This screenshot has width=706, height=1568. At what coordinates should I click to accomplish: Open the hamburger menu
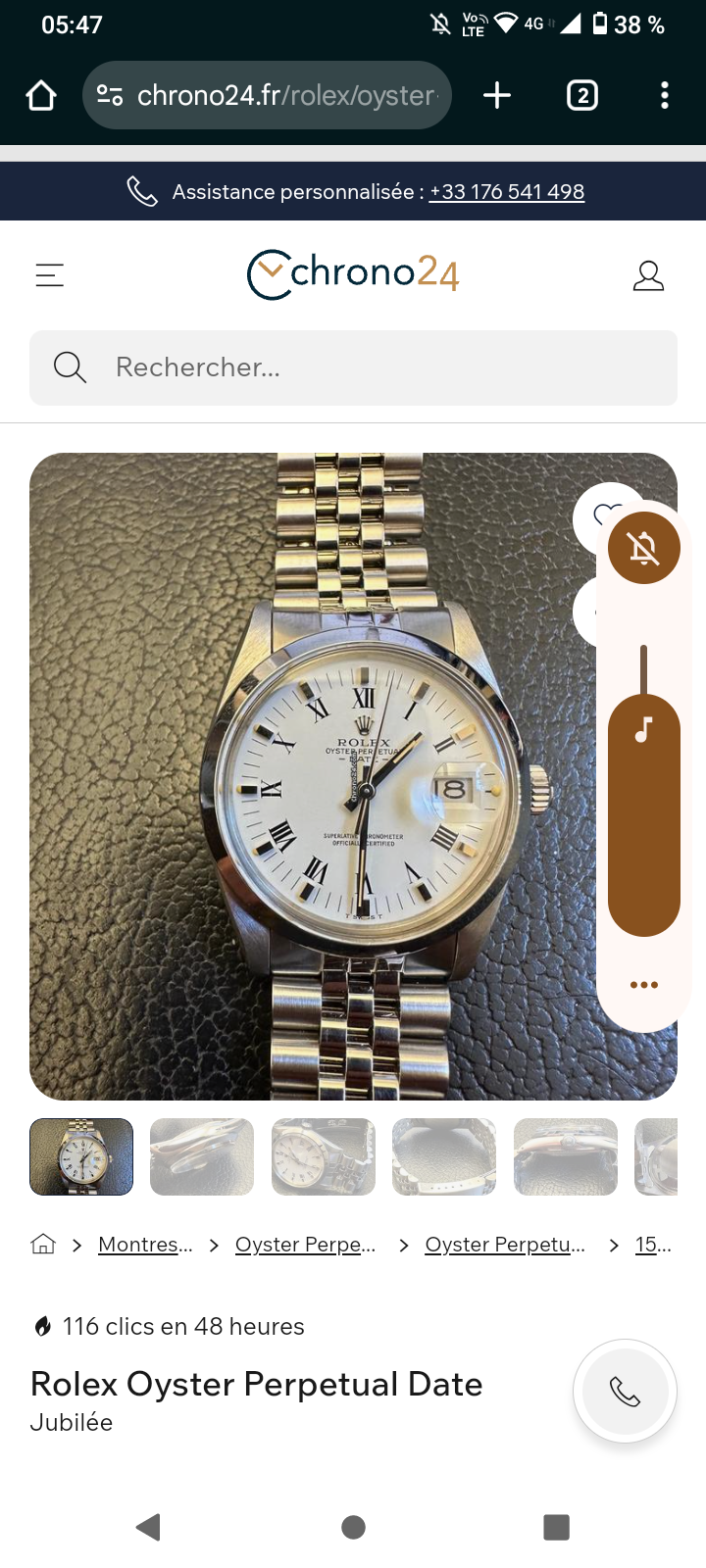[50, 275]
